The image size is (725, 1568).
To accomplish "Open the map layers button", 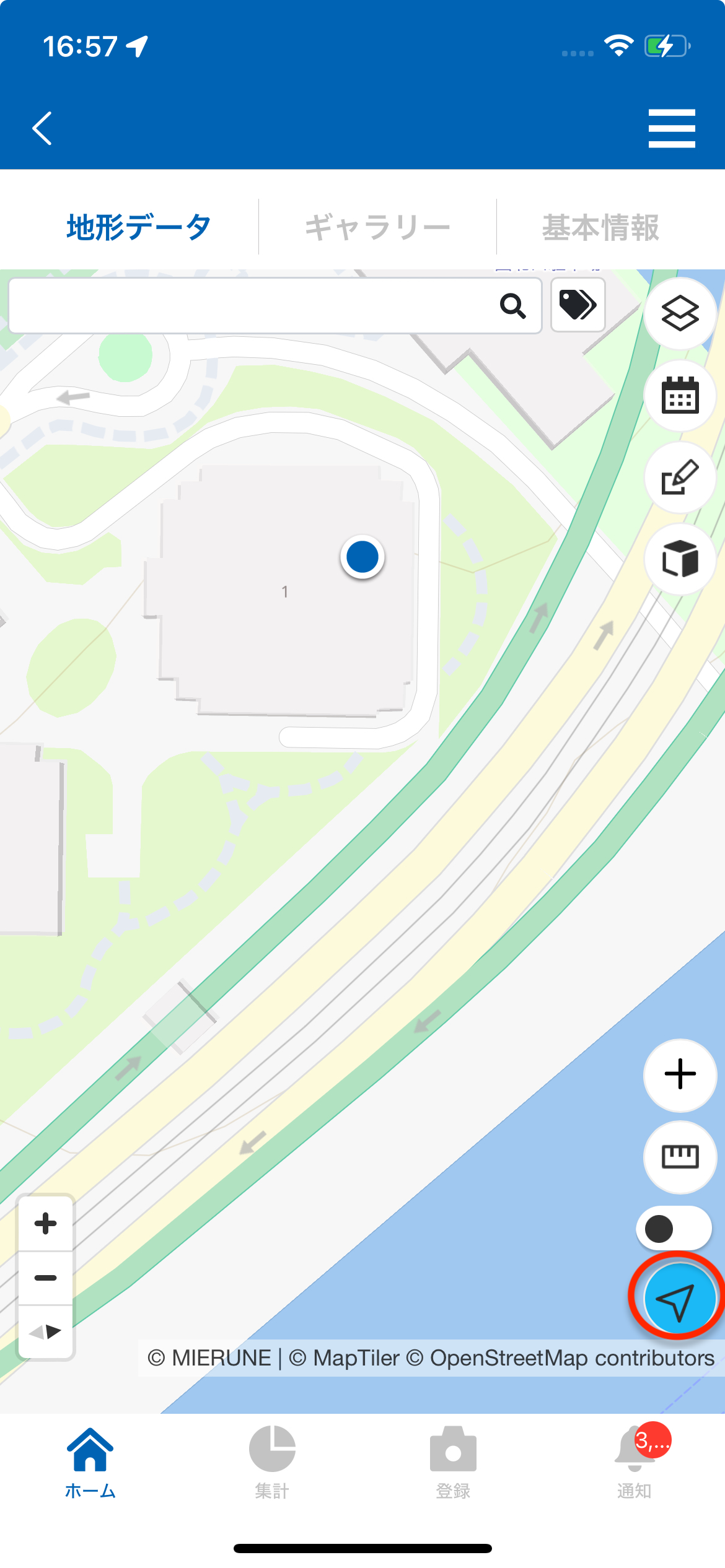I will pos(680,313).
